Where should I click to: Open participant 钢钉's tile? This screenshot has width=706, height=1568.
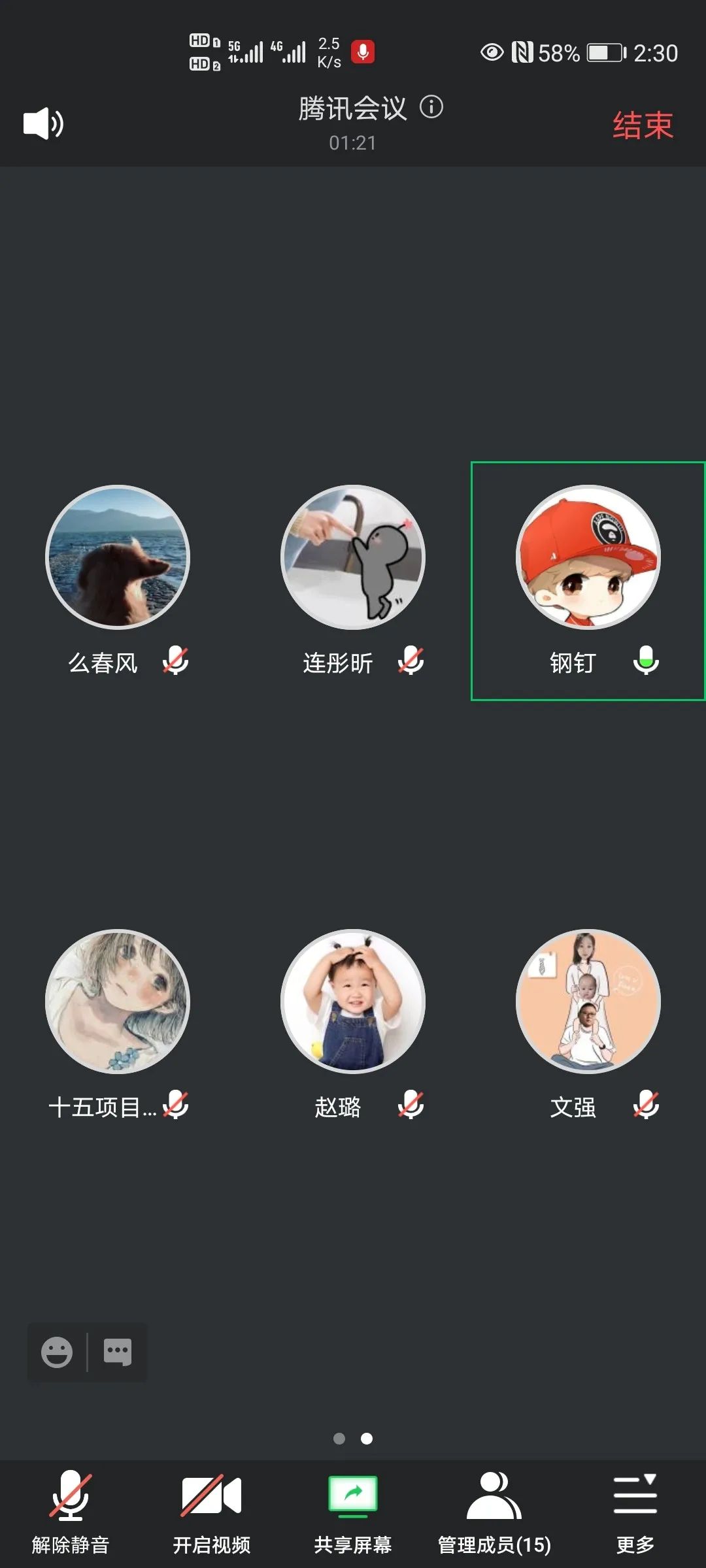tap(588, 581)
